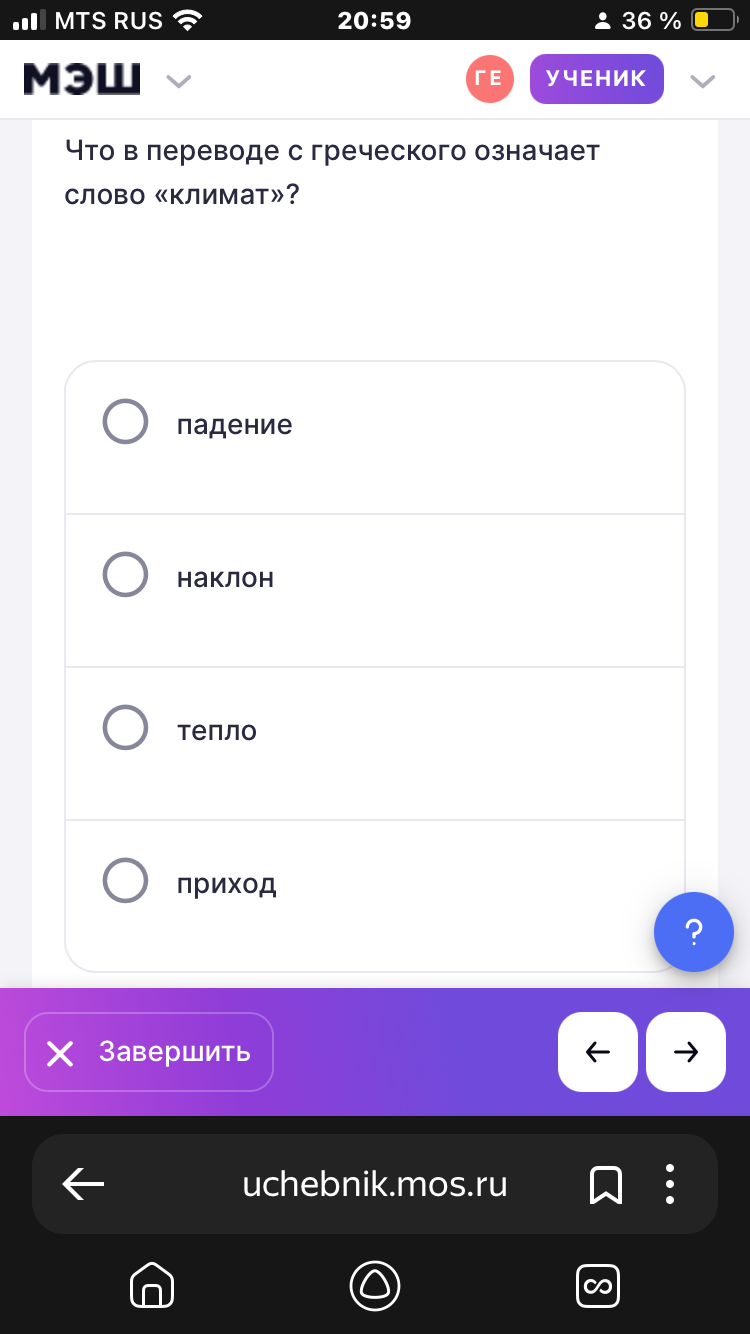Expand the chevron next to УЧЕНИК
750x1334 pixels.
(x=703, y=81)
